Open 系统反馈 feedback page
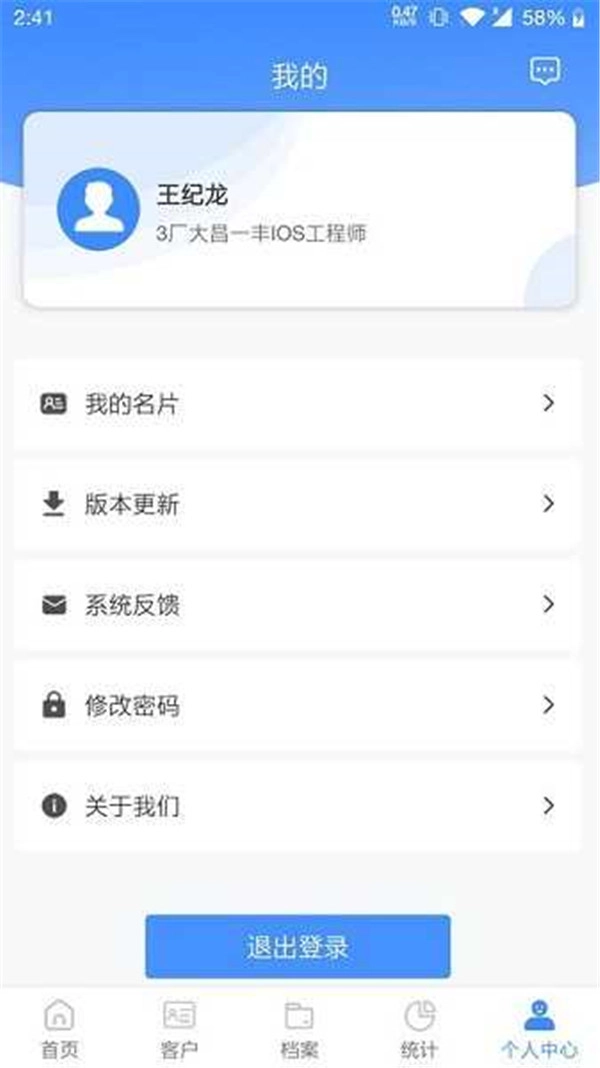 pos(297,605)
